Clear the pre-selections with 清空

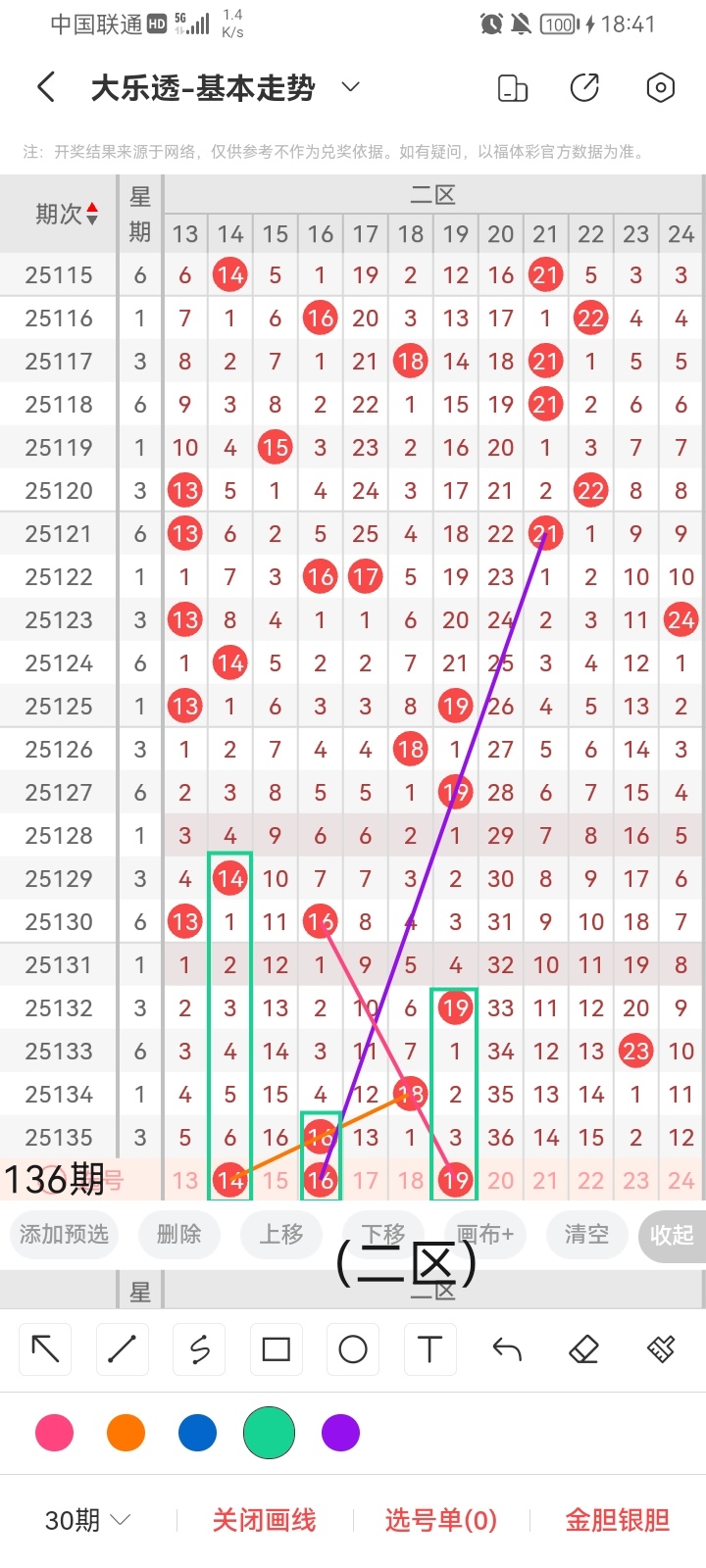[586, 1234]
